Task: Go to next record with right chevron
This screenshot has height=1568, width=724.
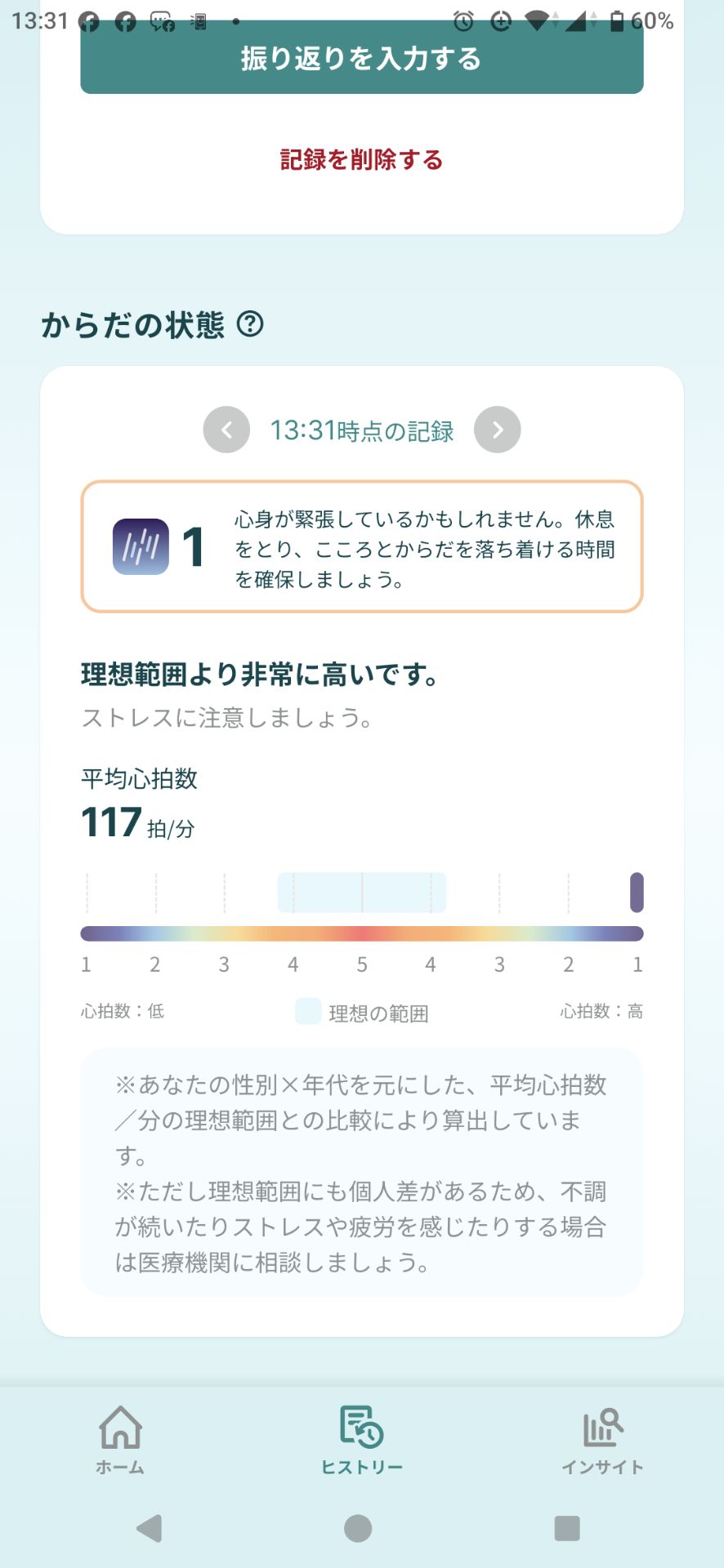Action: (498, 430)
